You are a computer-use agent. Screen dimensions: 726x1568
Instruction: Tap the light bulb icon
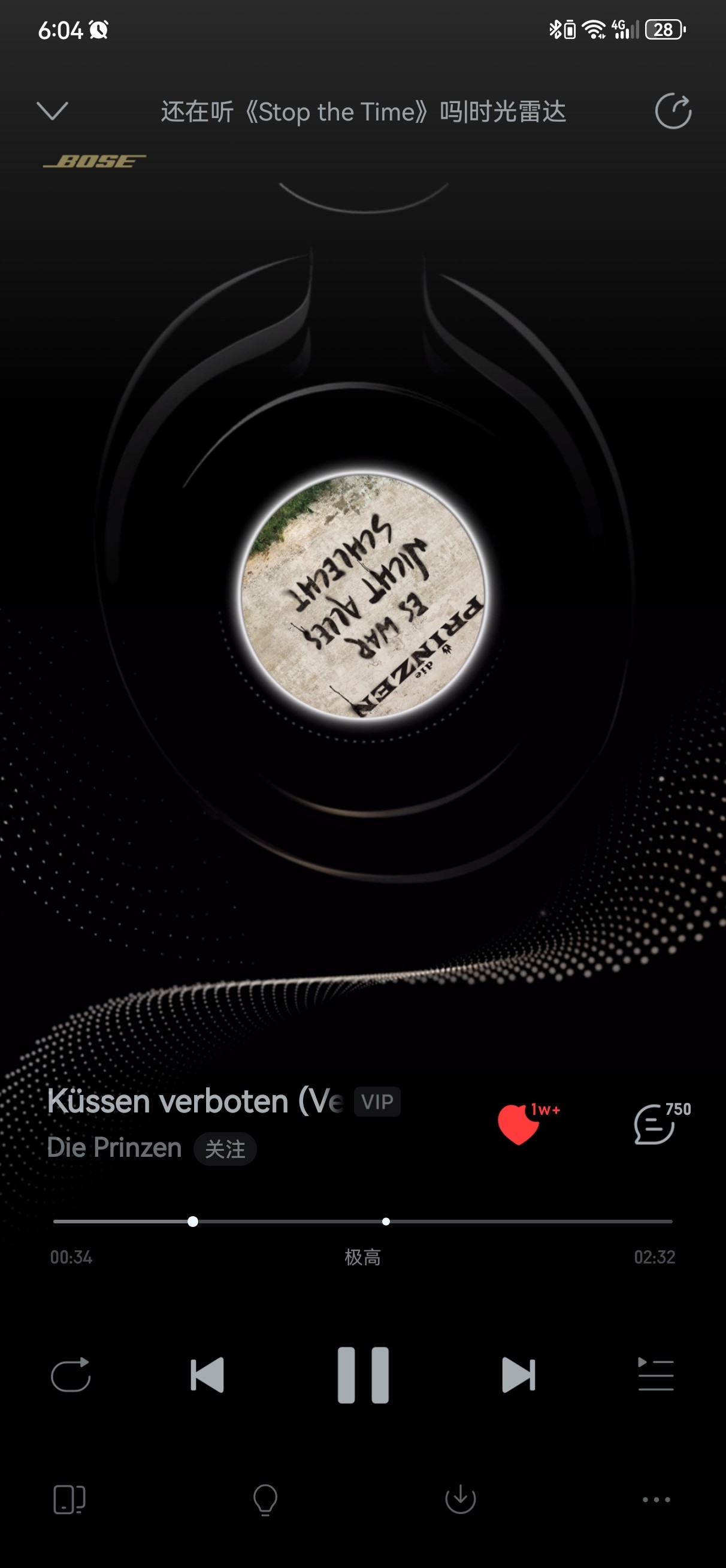[265, 1499]
